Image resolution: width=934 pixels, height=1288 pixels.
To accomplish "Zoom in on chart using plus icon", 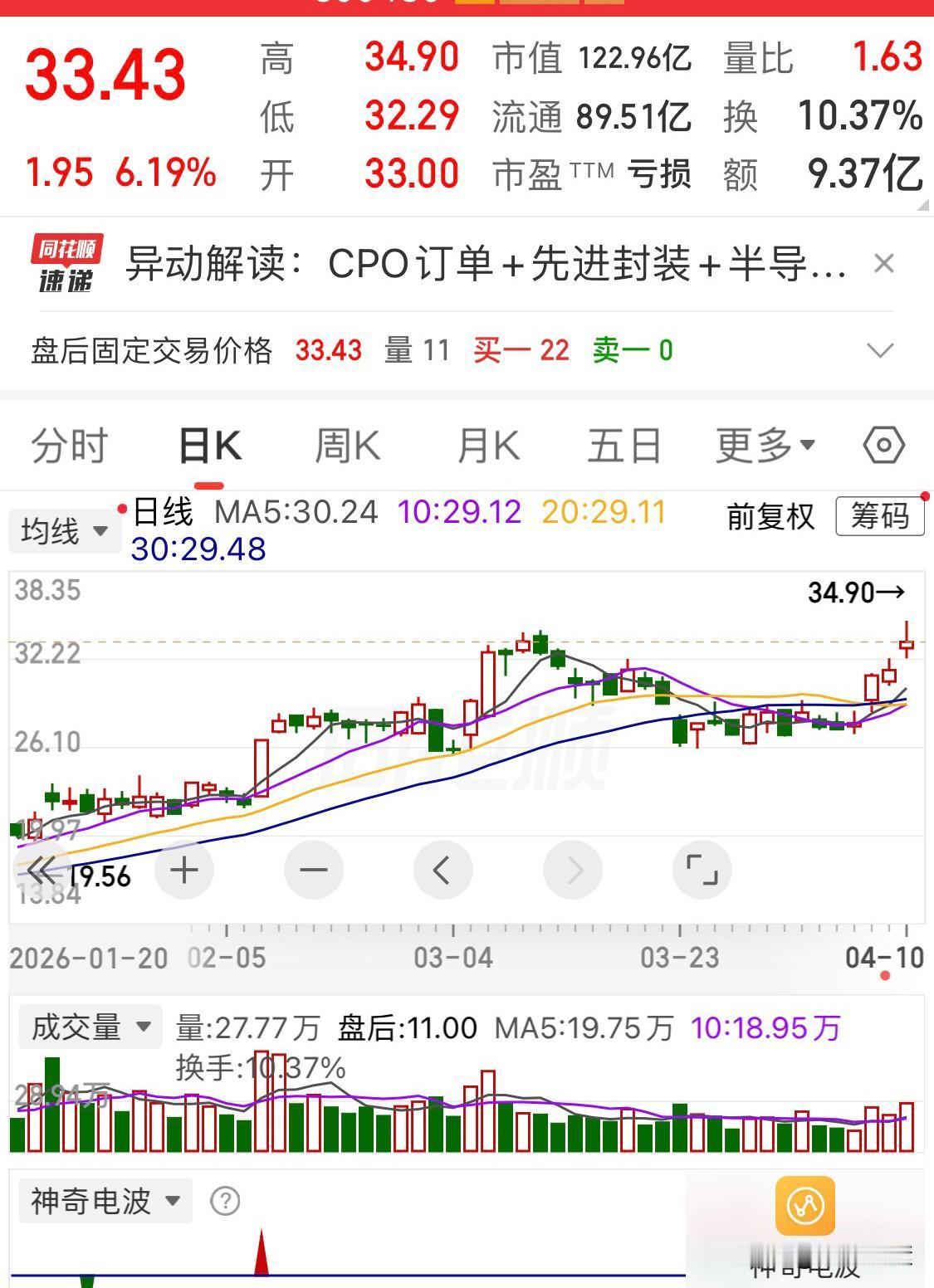I will [183, 871].
